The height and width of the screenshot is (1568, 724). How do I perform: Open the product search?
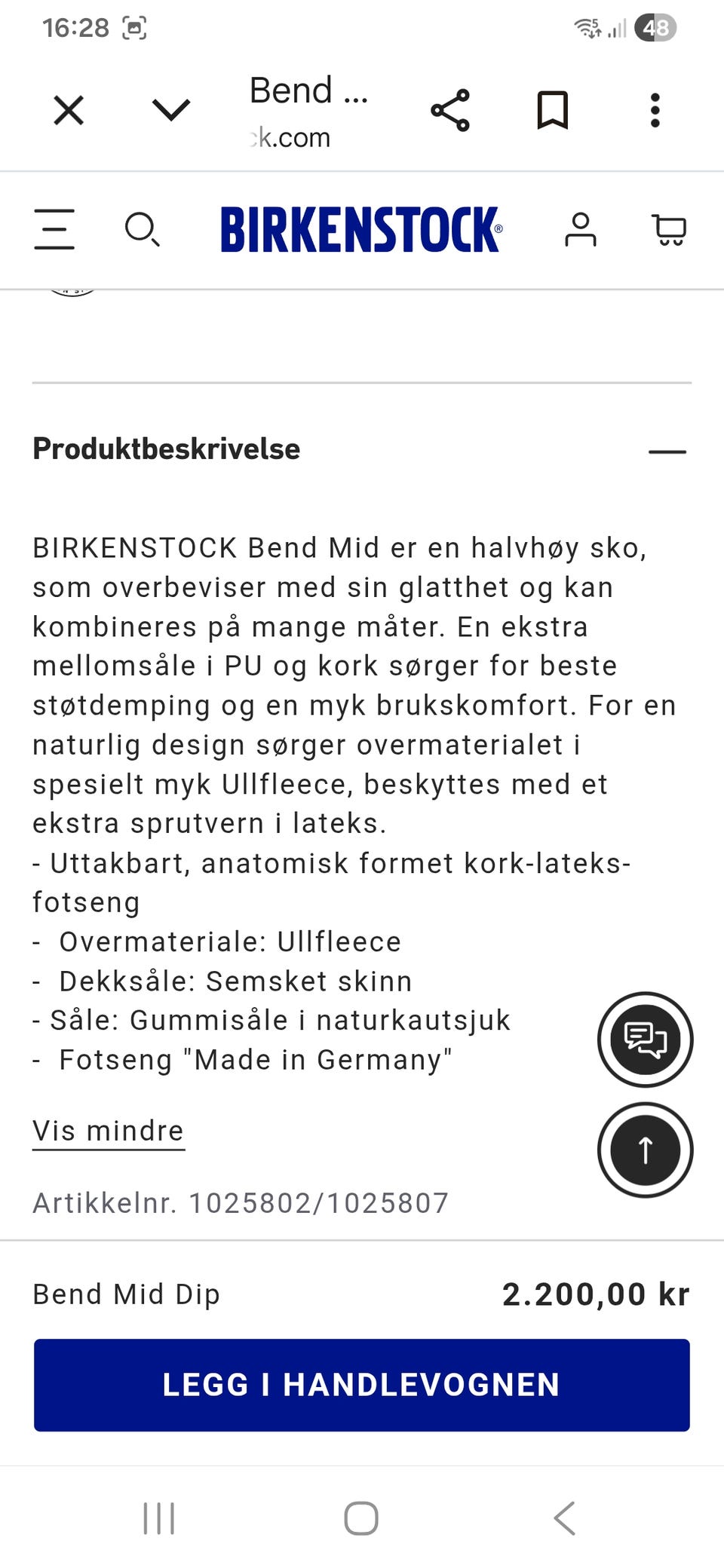[x=143, y=230]
